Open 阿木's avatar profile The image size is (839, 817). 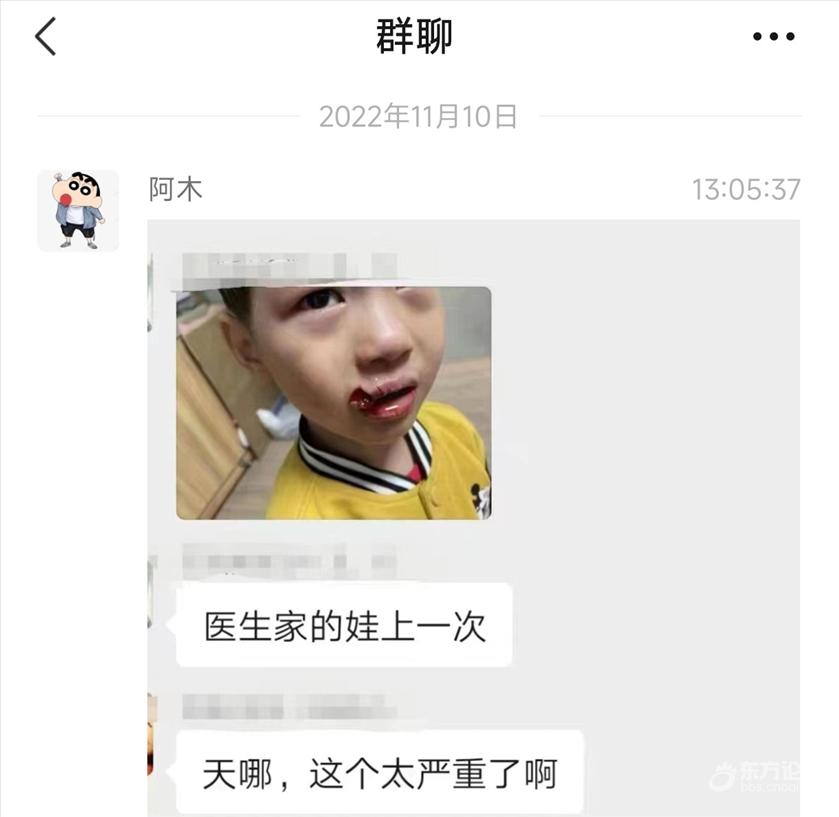pos(78,210)
